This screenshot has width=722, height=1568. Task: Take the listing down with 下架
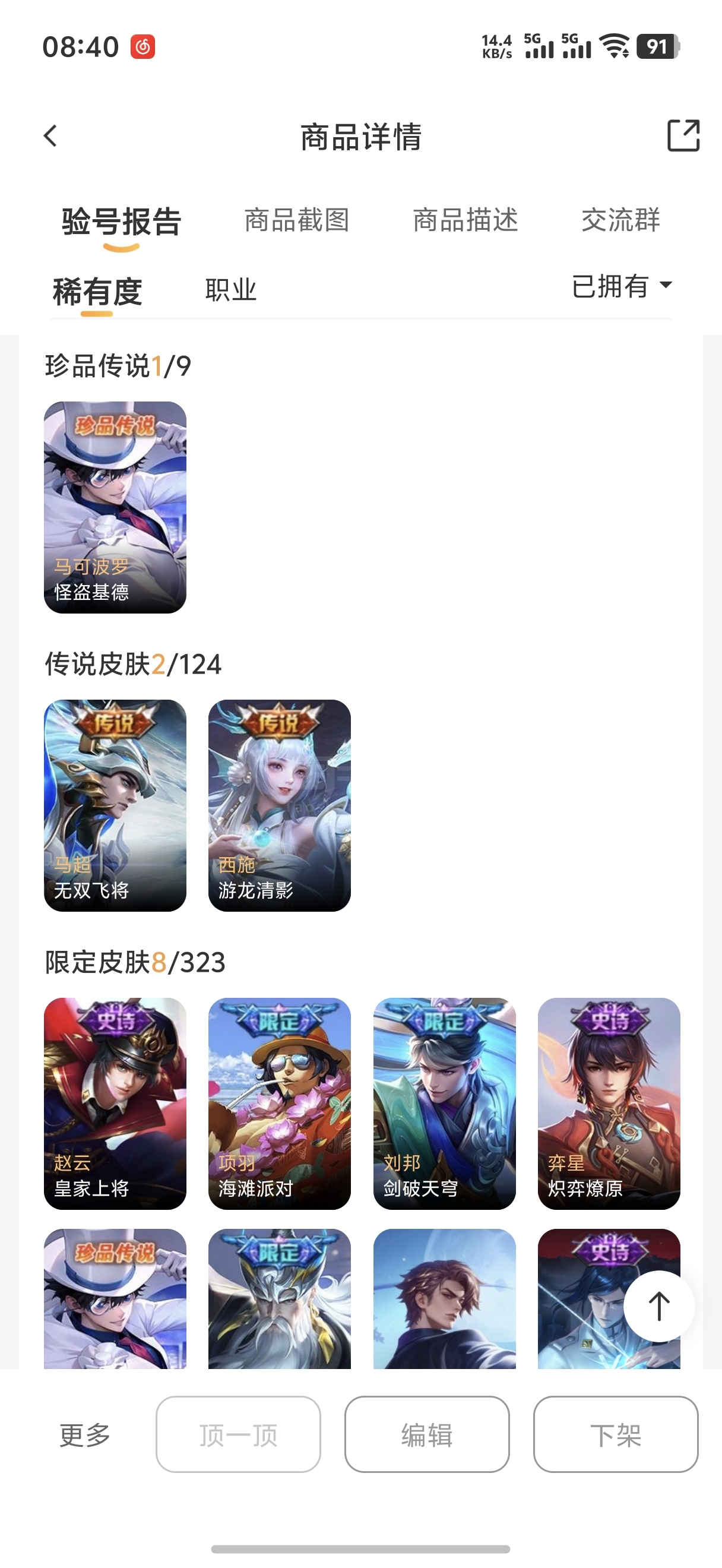616,1434
